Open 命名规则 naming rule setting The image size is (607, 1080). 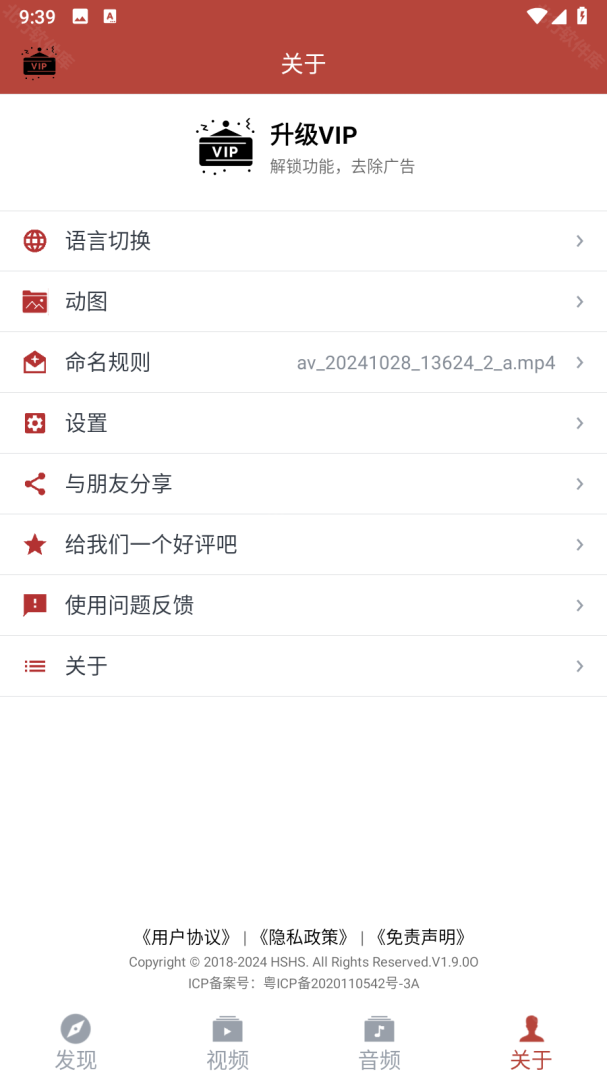[x=303, y=362]
